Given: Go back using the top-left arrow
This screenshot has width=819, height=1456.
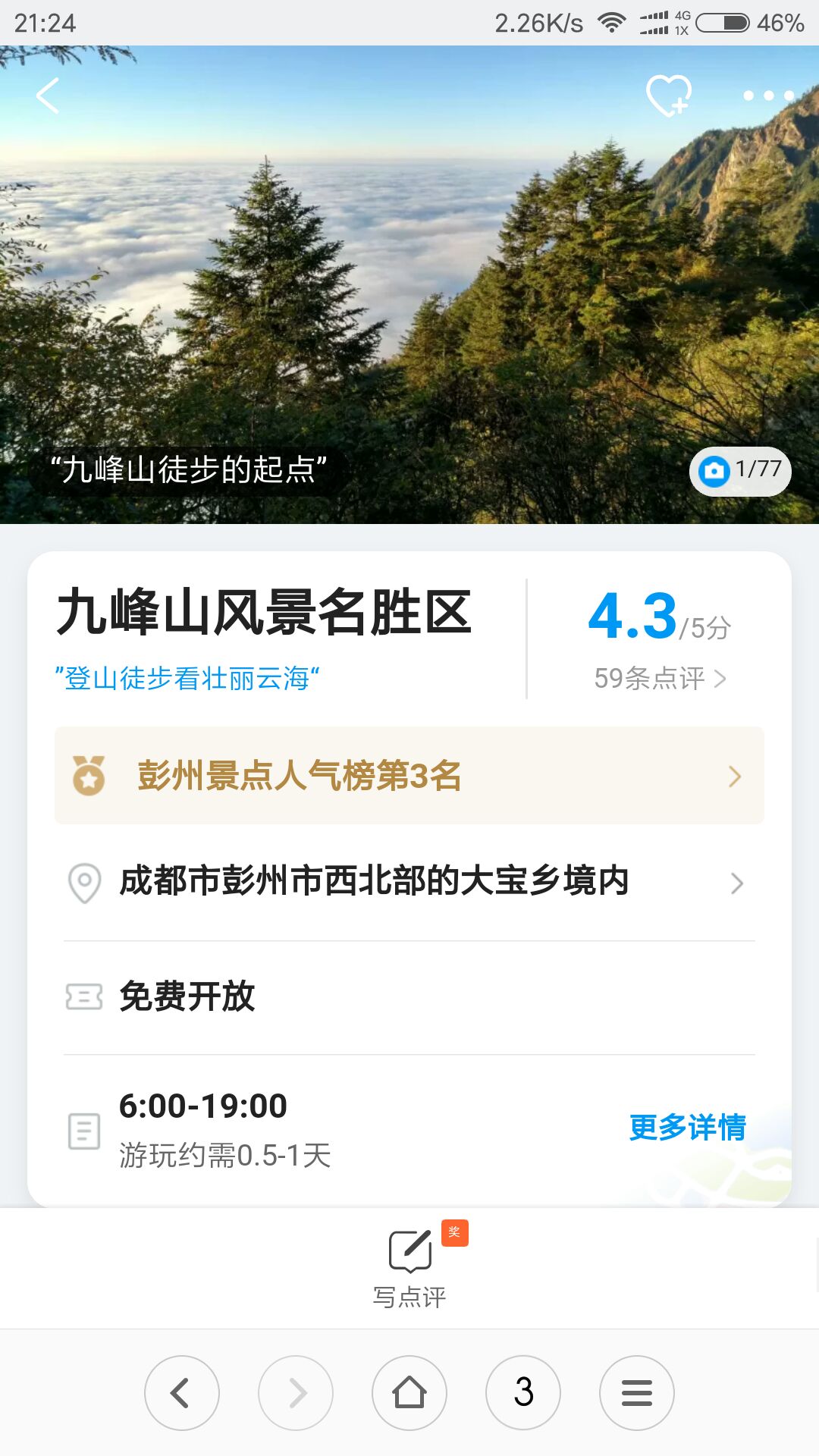Looking at the screenshot, I should pos(47,96).
